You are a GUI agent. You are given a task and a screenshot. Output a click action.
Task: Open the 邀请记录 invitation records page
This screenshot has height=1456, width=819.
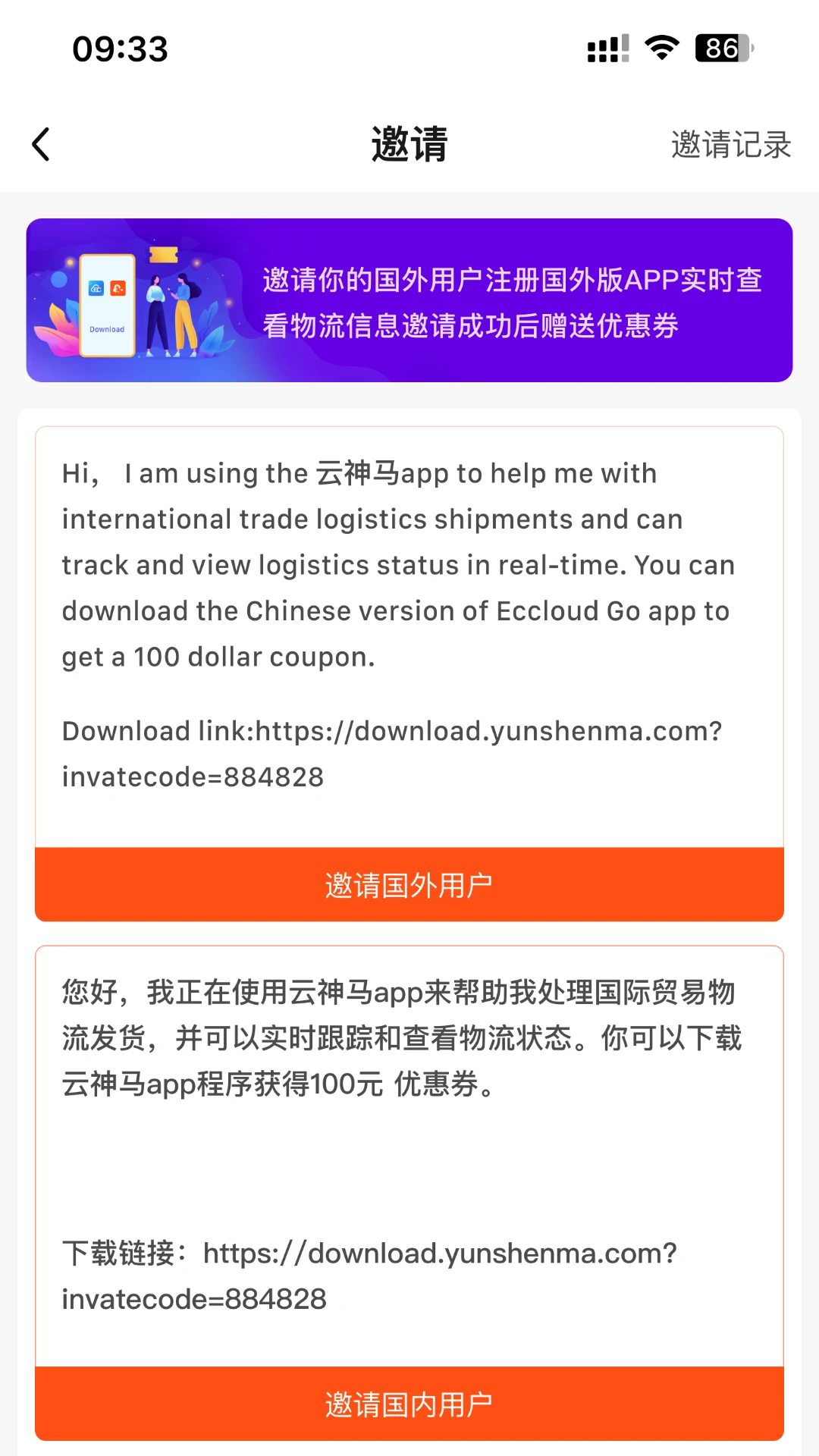tap(731, 143)
